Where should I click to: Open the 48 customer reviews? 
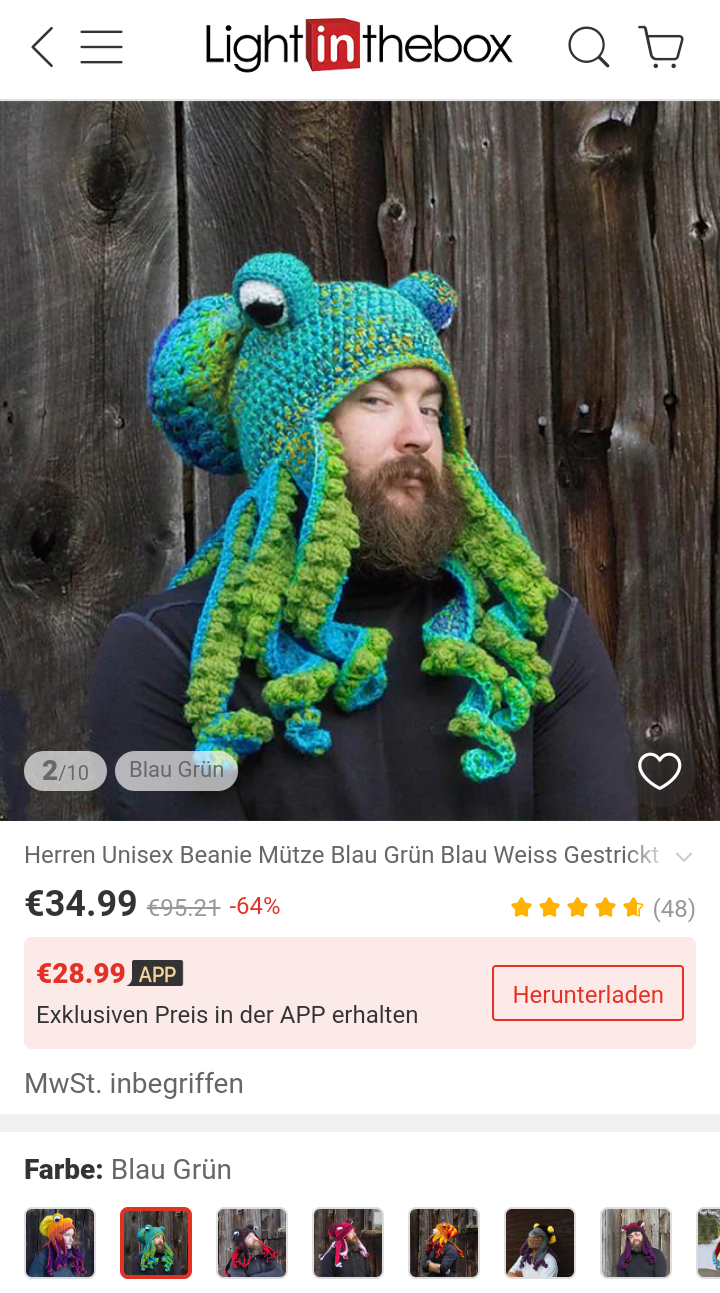pos(674,908)
